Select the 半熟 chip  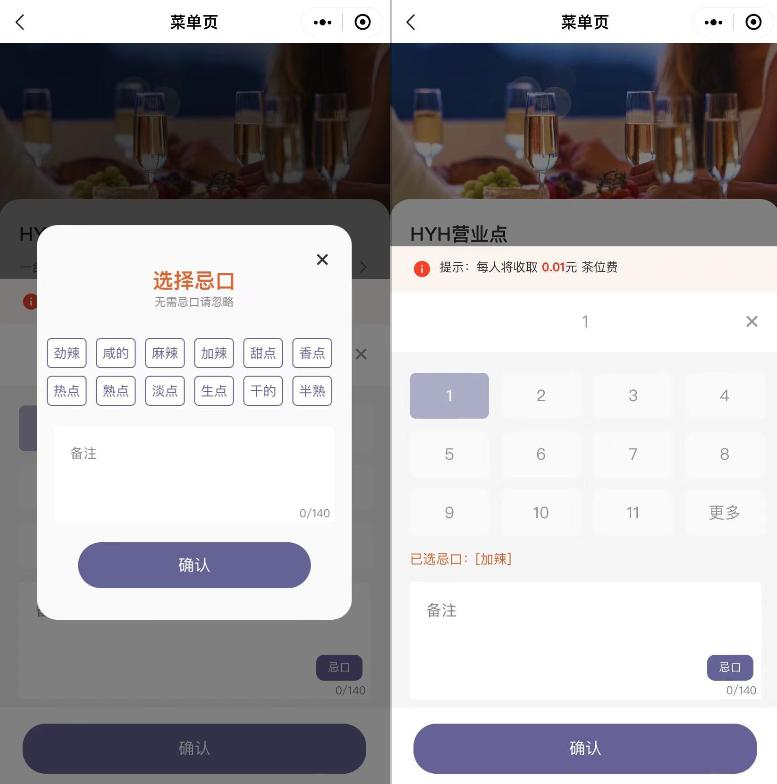pyautogui.click(x=312, y=391)
